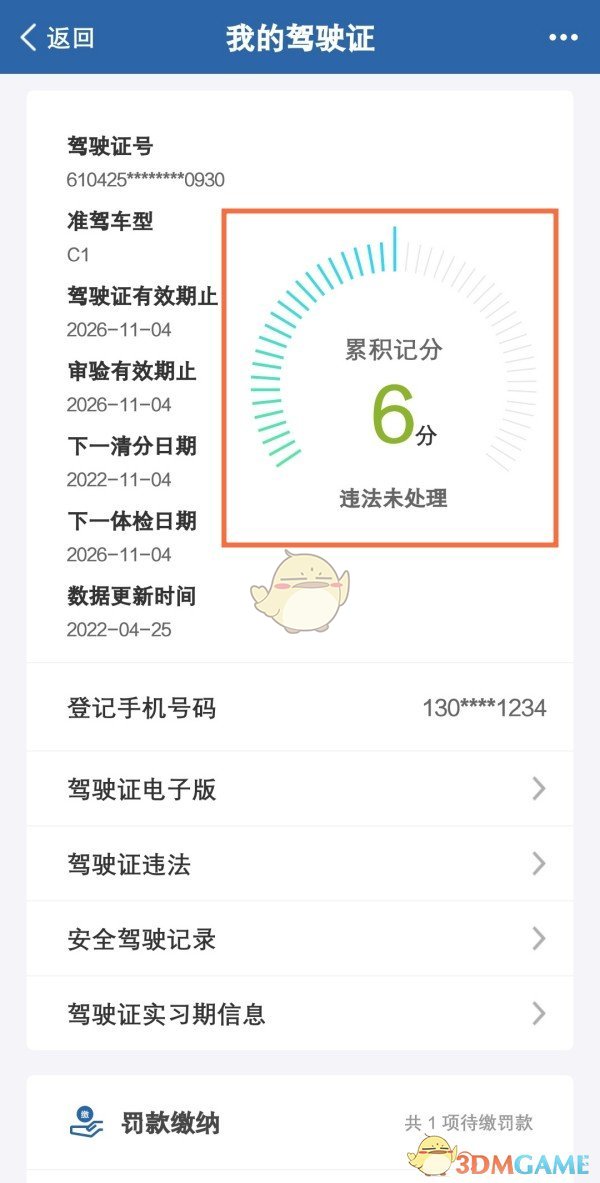This screenshot has height=1183, width=600.
Task: View 驾驶证违法 details
Action: 300,864
